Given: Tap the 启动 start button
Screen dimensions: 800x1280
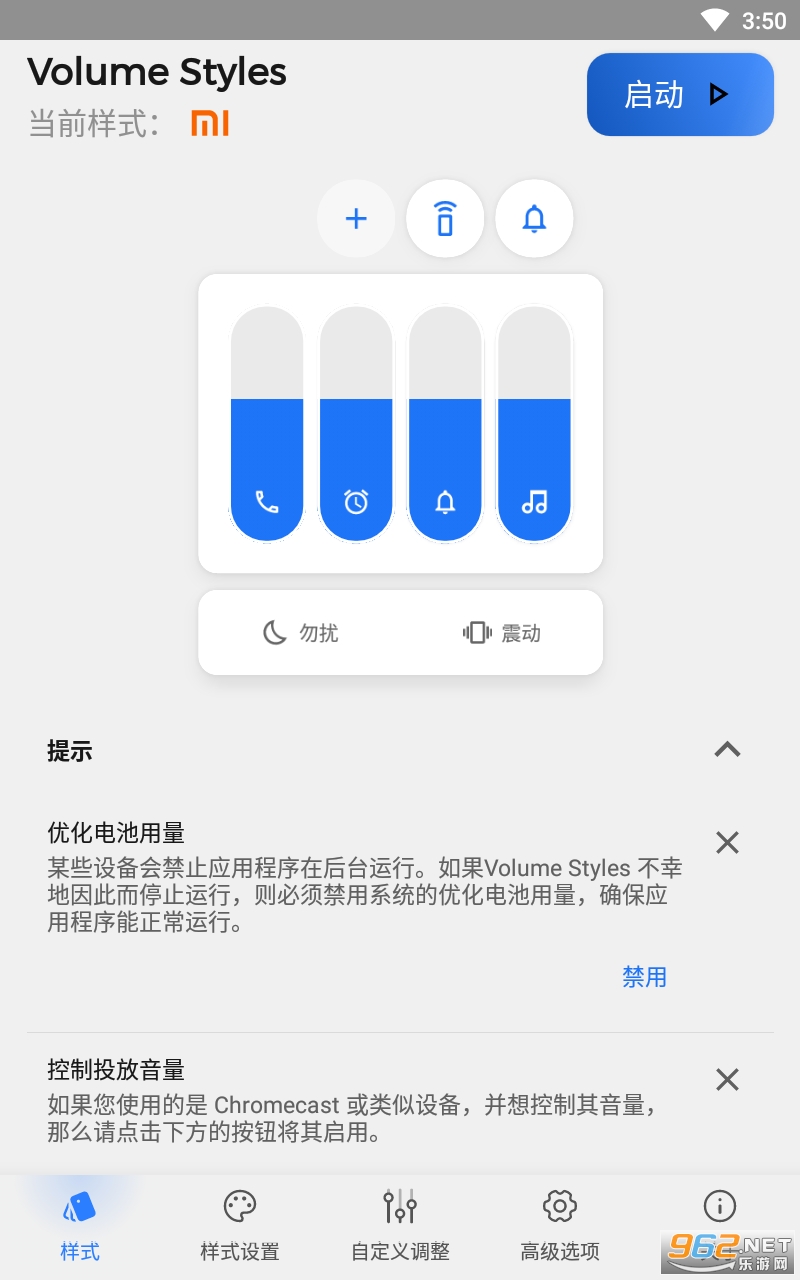Looking at the screenshot, I should tap(680, 94).
